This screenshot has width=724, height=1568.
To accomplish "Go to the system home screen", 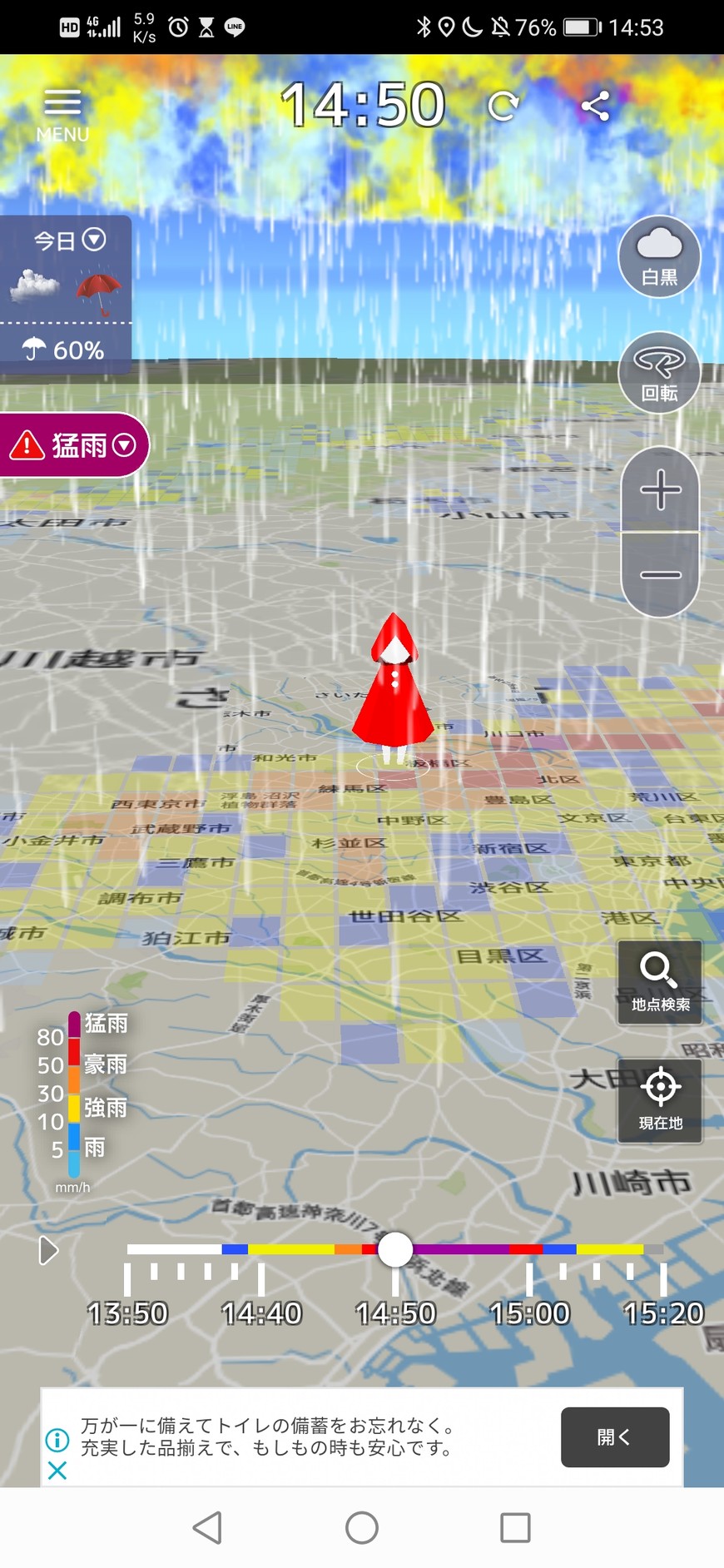I will [362, 1527].
